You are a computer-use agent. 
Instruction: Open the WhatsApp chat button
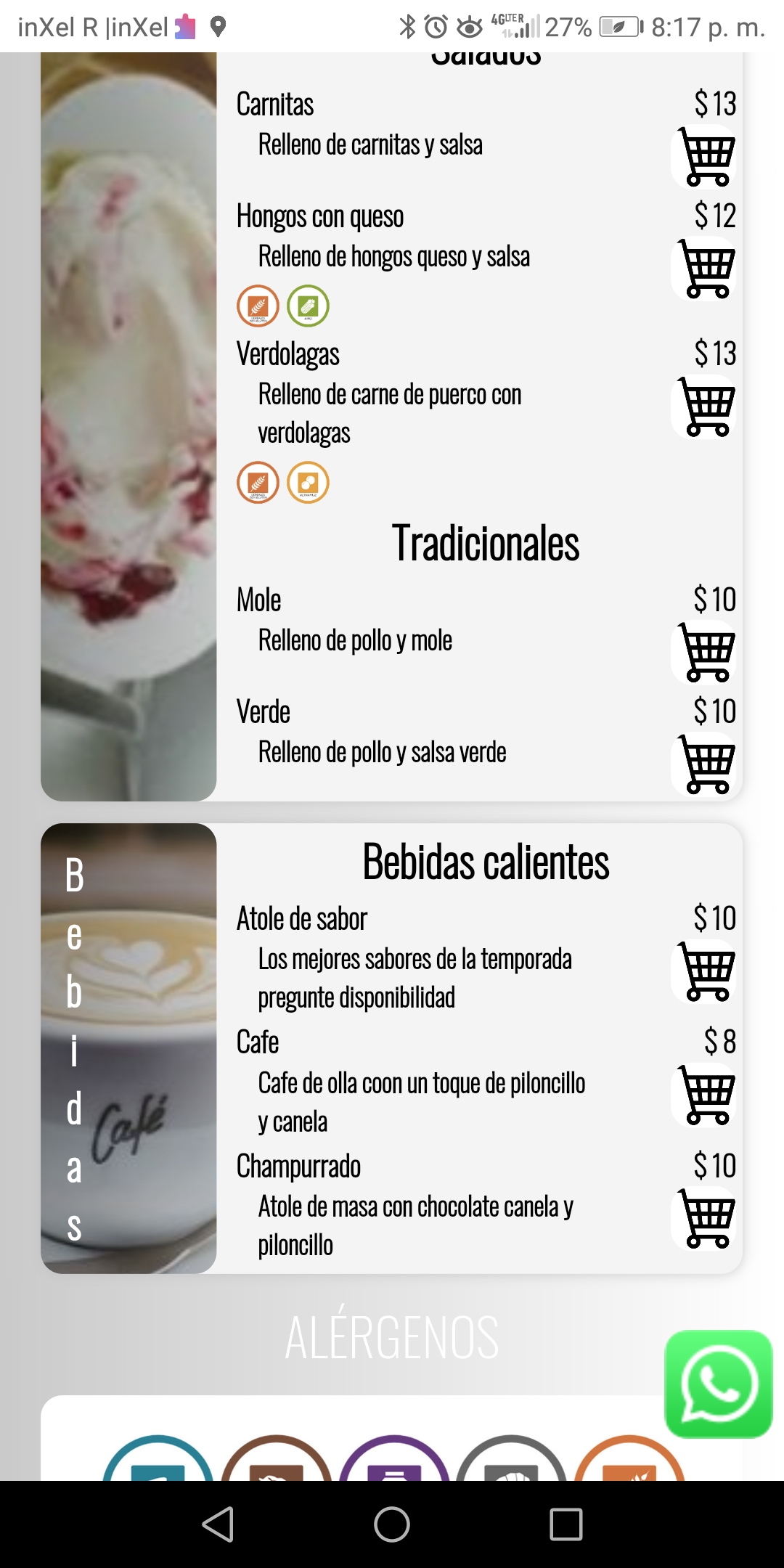pos(718,1384)
